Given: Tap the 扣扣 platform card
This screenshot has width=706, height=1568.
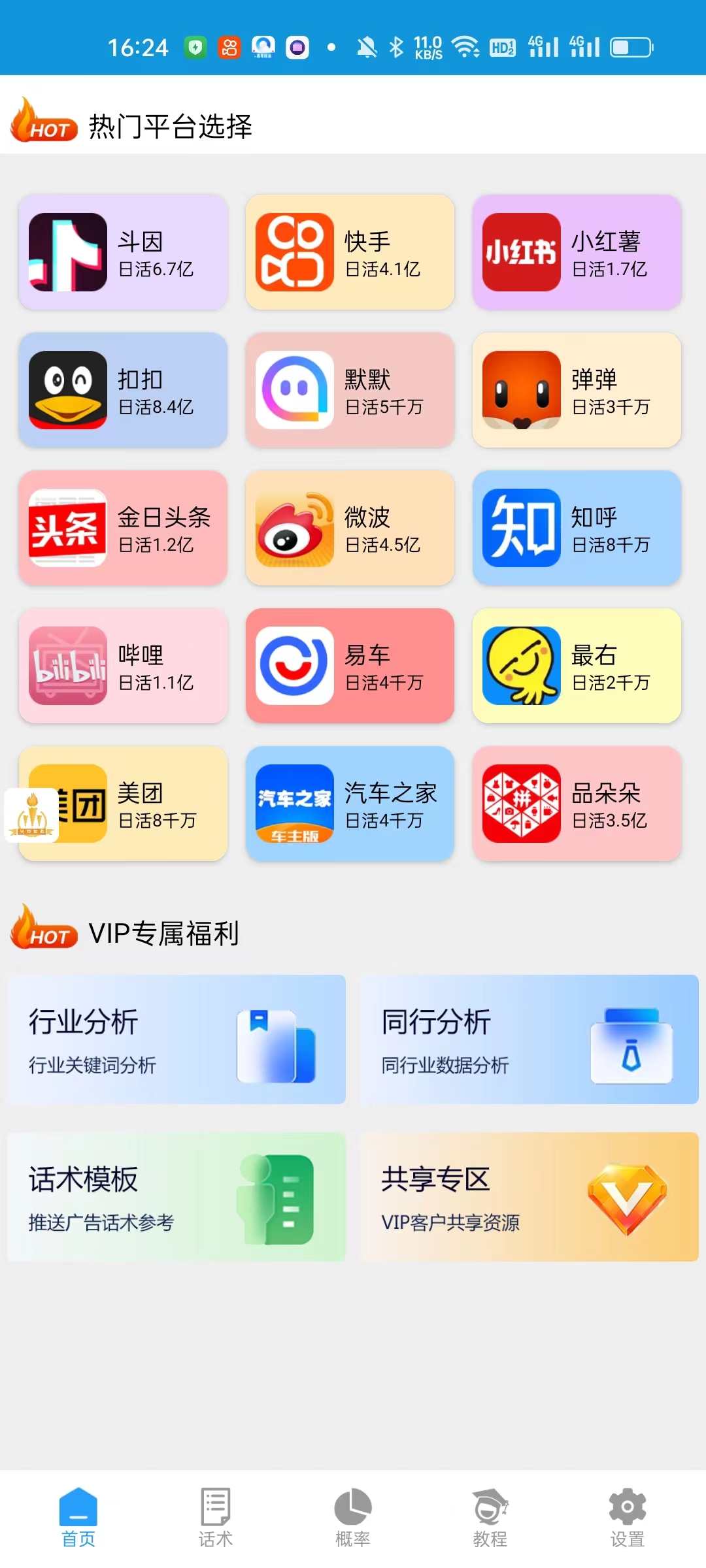Looking at the screenshot, I should 123,390.
